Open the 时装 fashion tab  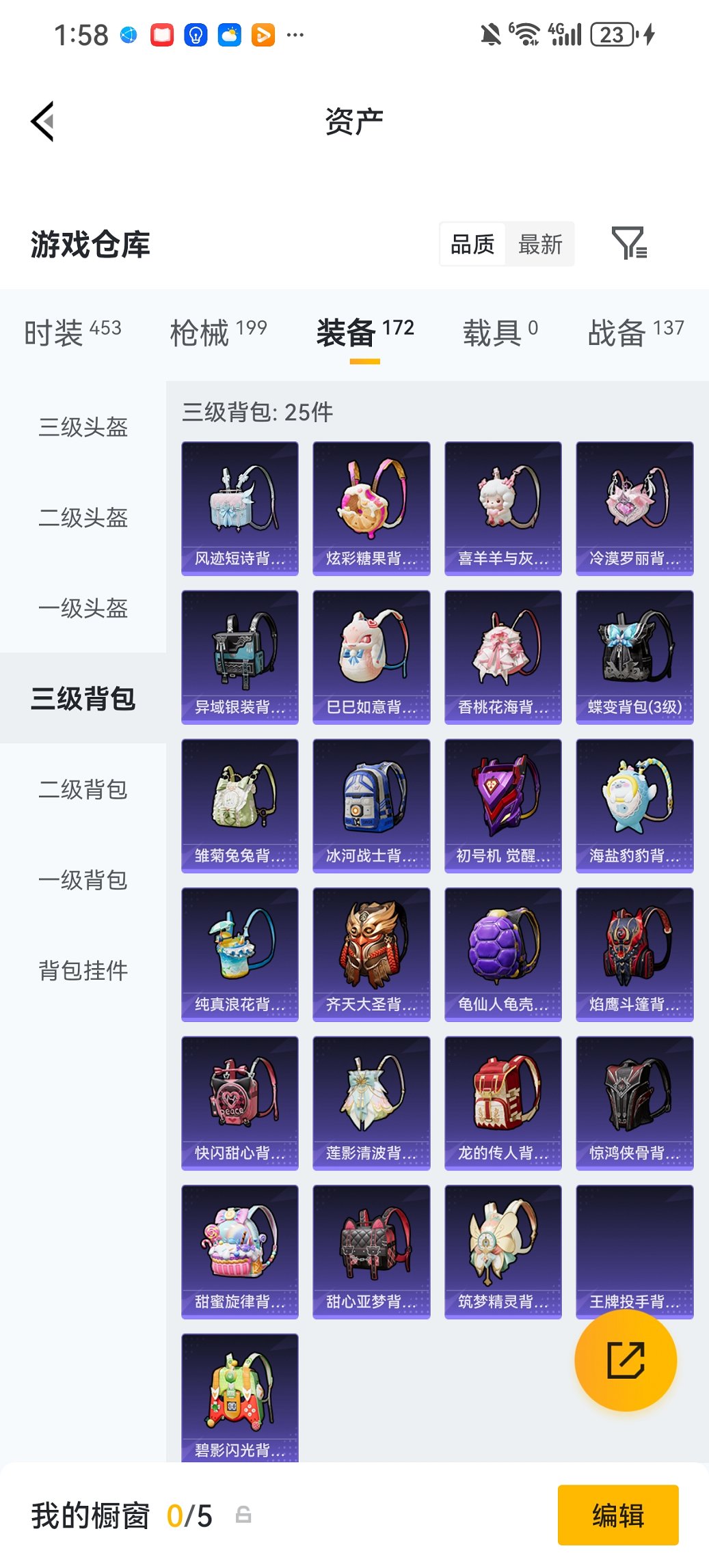[x=72, y=330]
